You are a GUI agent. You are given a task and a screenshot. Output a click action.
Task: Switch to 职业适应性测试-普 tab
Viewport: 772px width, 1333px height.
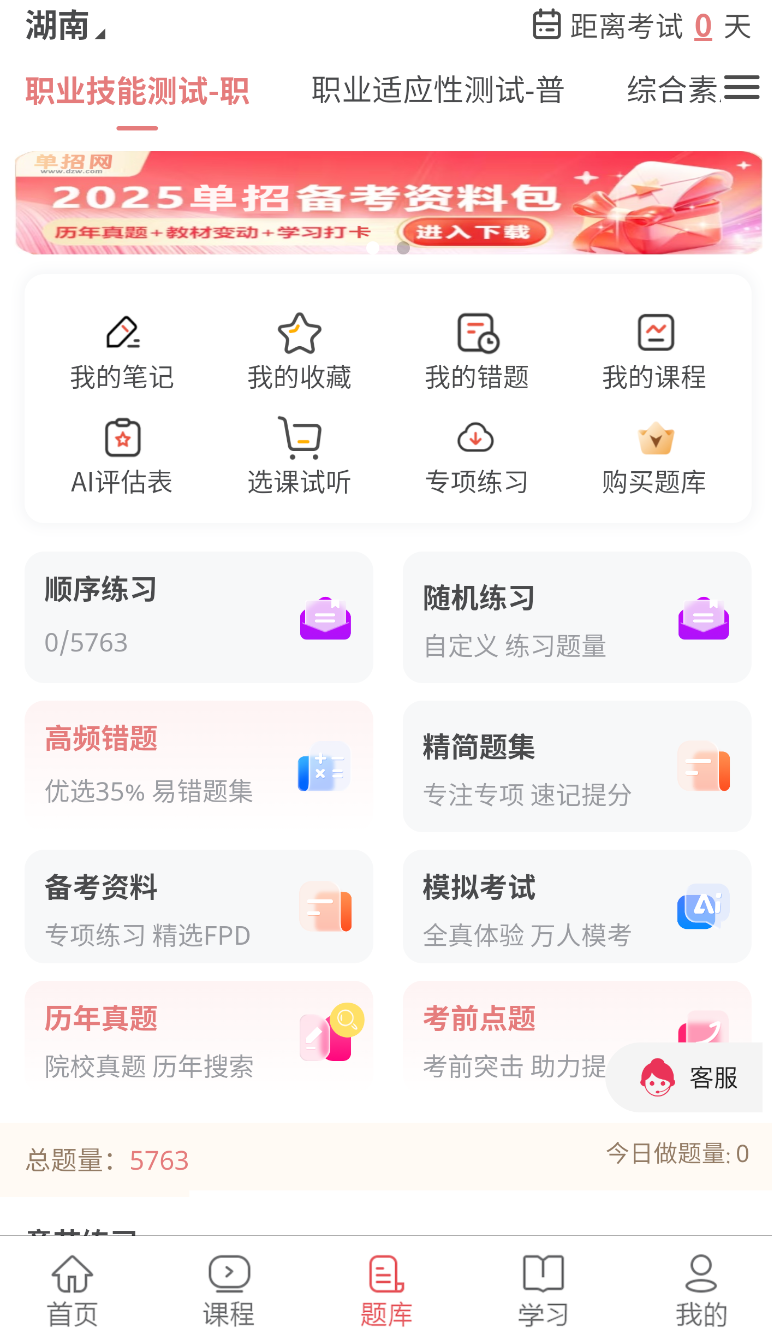pos(438,91)
